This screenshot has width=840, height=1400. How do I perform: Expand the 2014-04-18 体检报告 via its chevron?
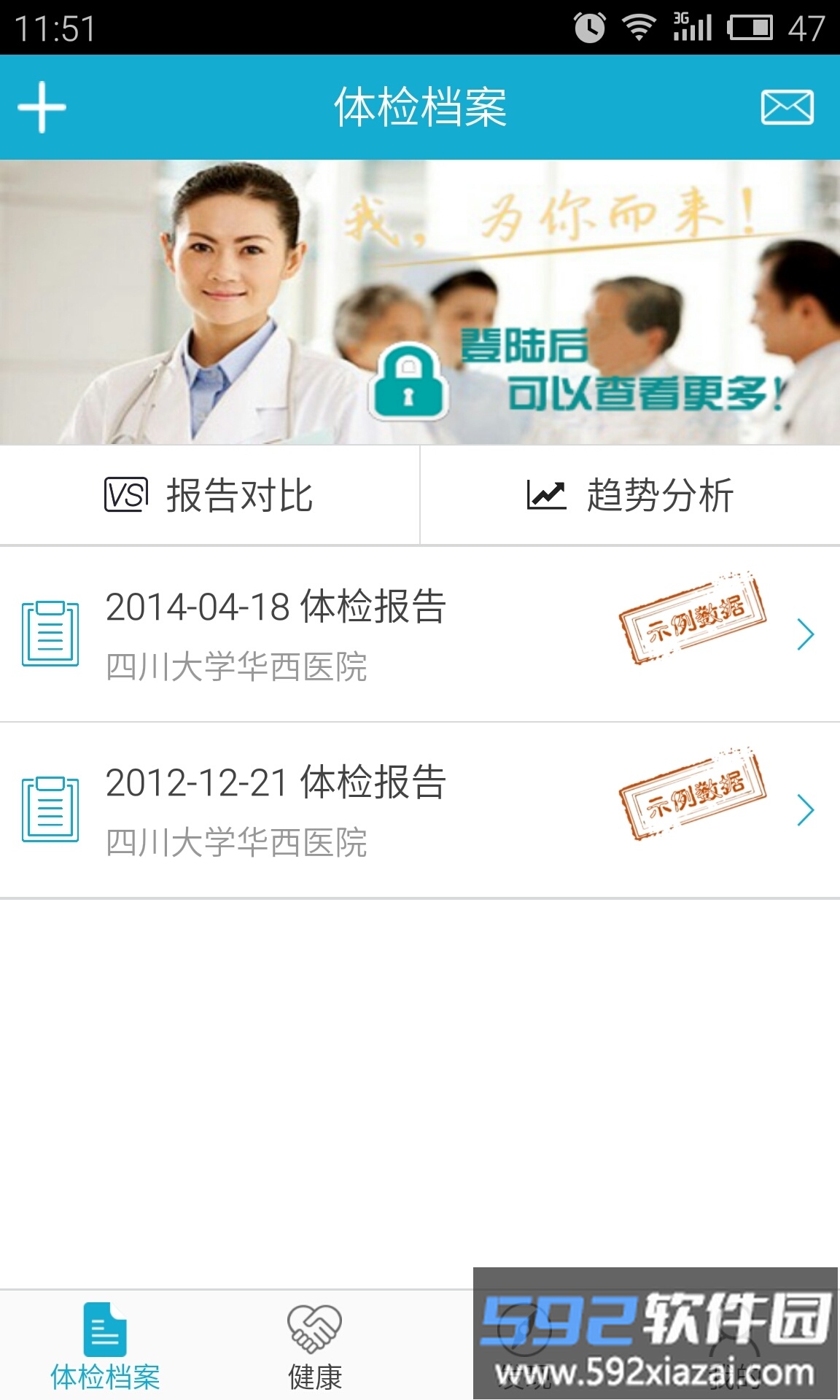coord(806,634)
